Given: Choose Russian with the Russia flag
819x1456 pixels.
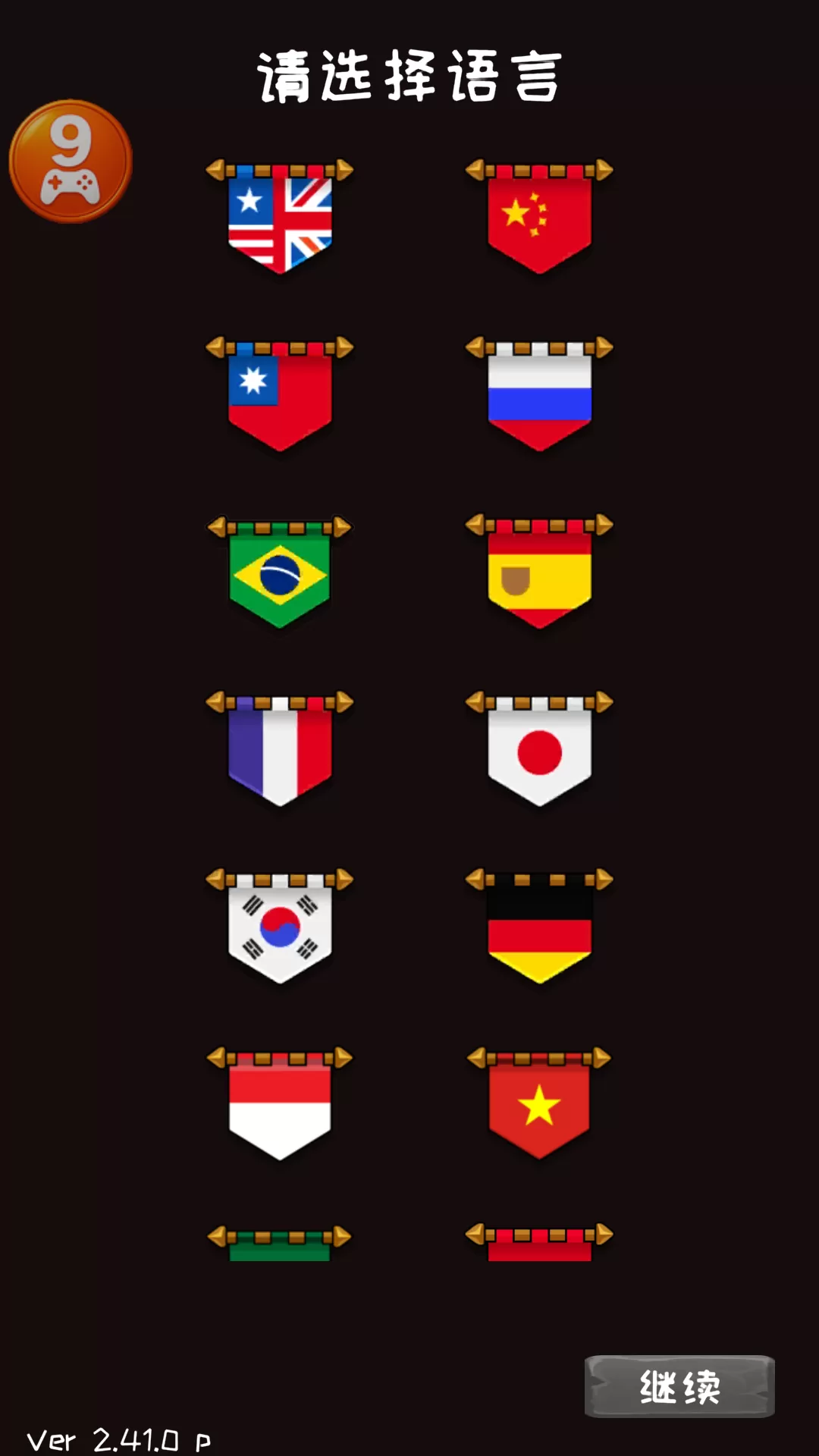Looking at the screenshot, I should 539,394.
